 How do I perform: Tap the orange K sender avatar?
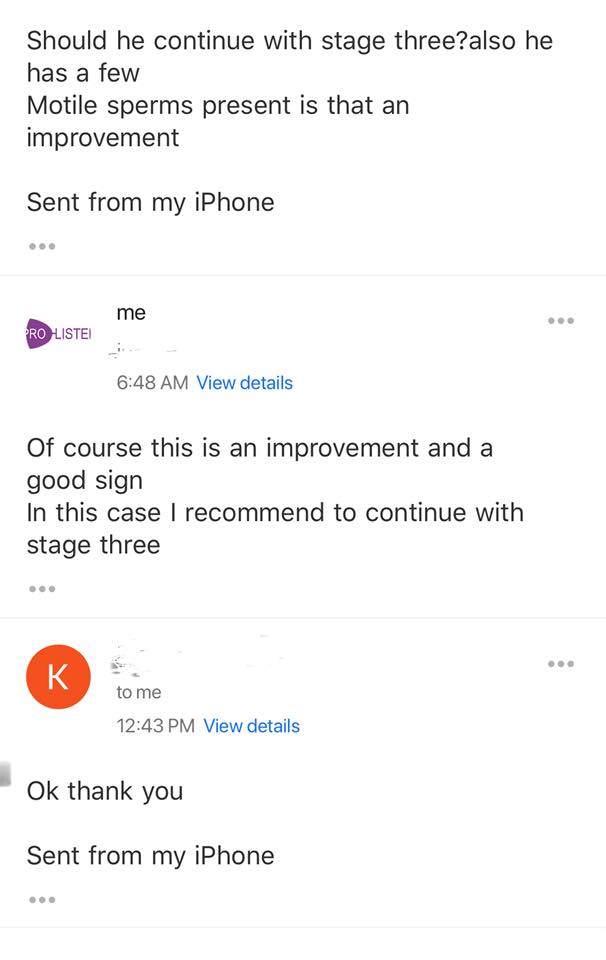(x=58, y=677)
